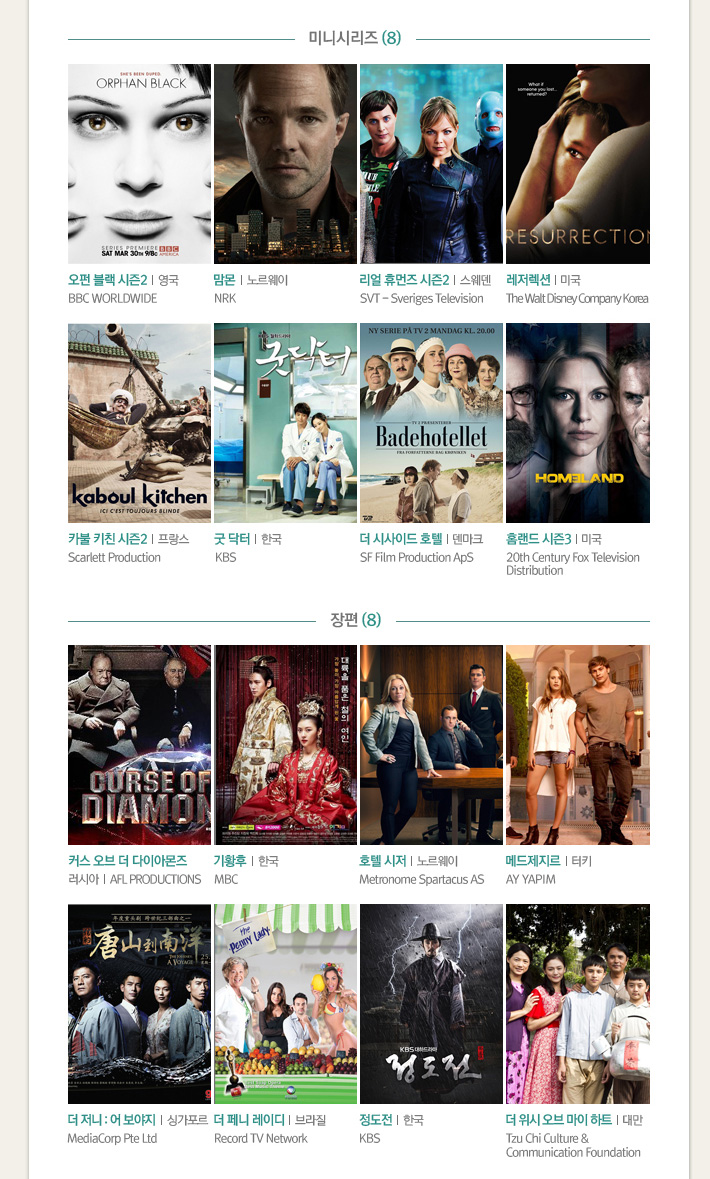
Task: Open the 굿 닥터 (KBS) poster
Action: (285, 422)
